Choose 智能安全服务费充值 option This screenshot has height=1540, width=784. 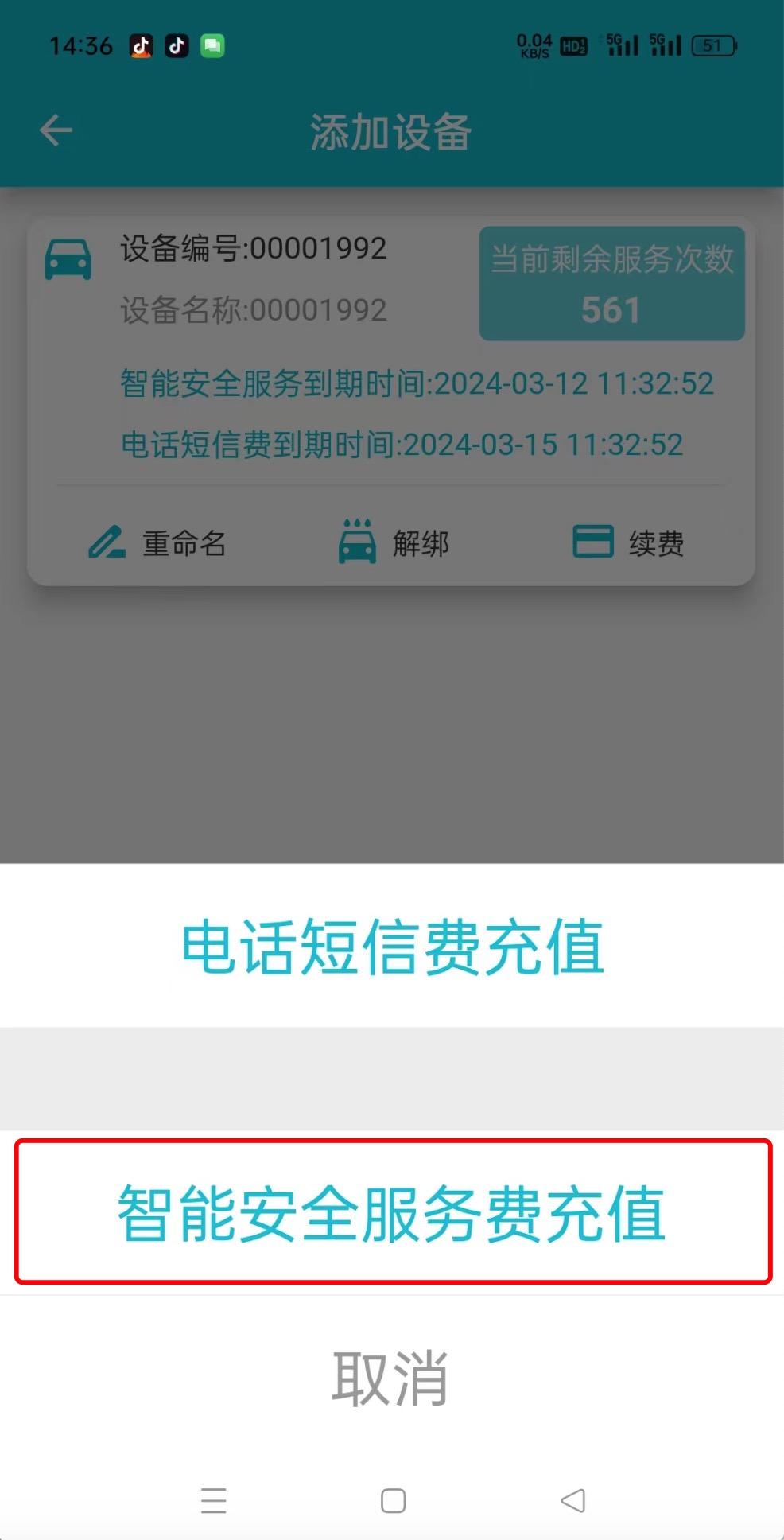(392, 1212)
